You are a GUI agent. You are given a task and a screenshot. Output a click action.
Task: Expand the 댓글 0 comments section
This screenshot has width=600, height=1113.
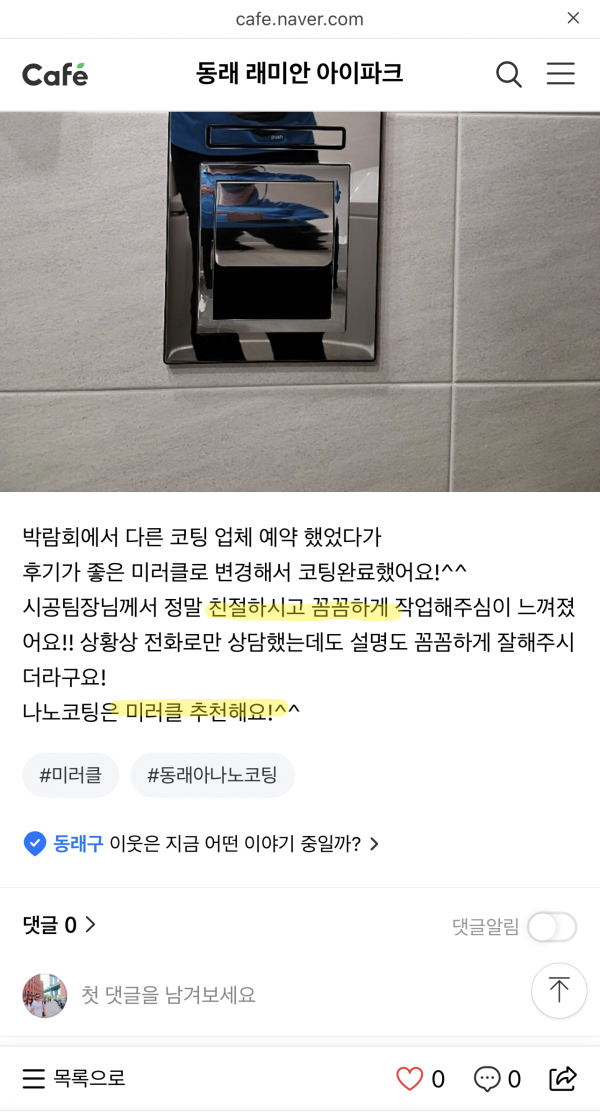[x=59, y=925]
